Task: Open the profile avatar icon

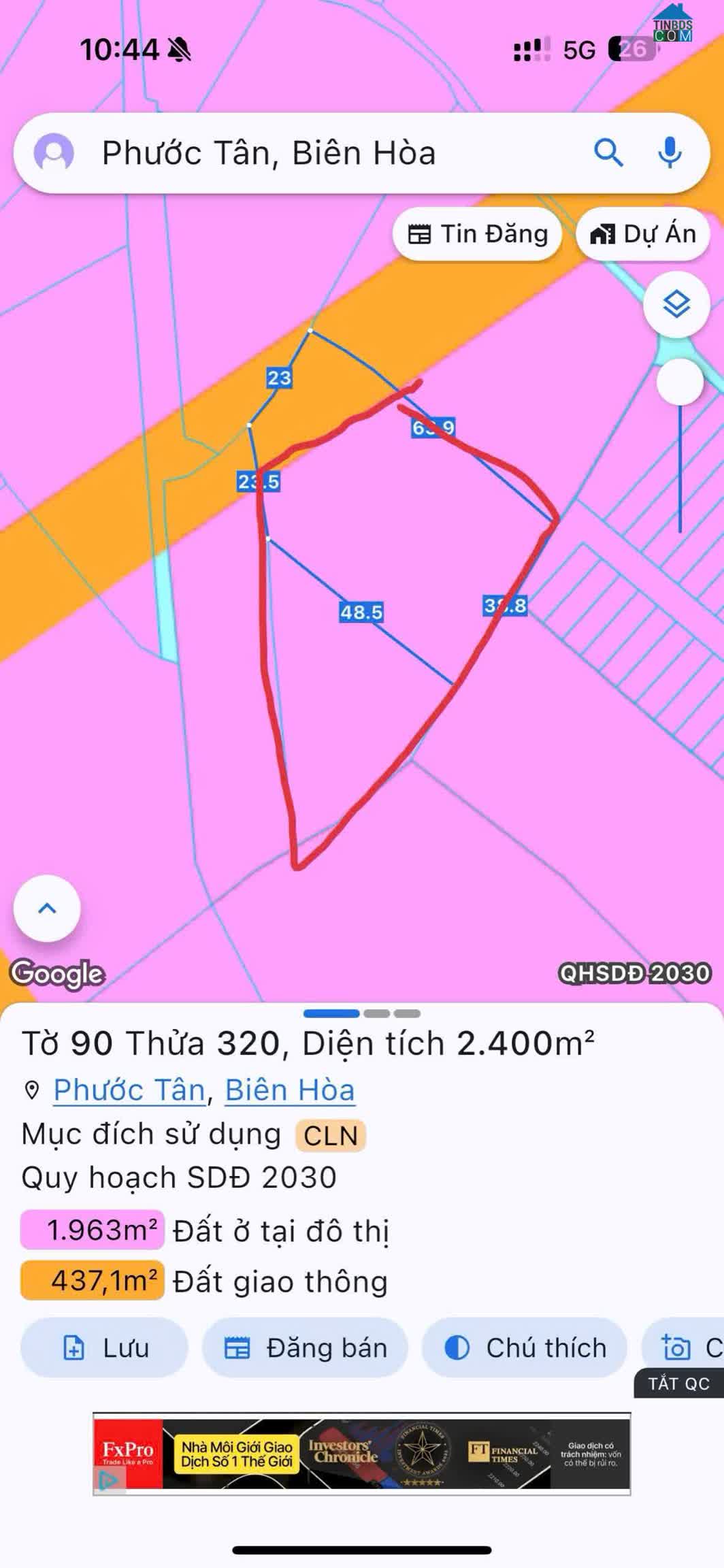Action: click(x=54, y=152)
